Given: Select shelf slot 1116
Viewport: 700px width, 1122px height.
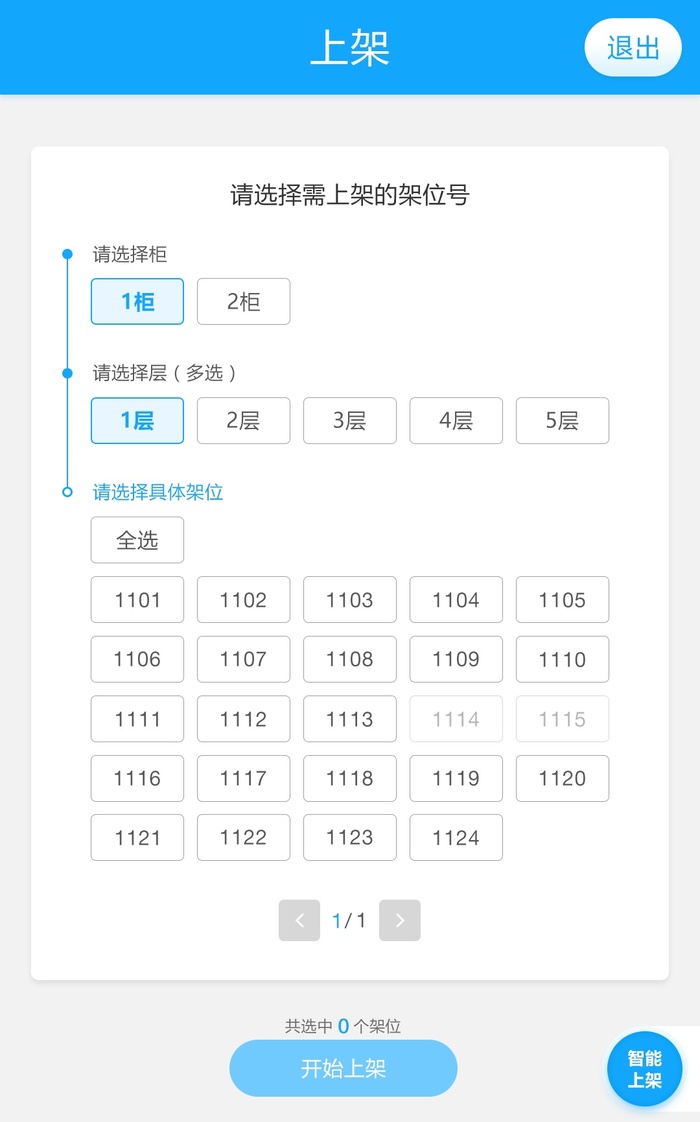Looking at the screenshot, I should (x=137, y=778).
